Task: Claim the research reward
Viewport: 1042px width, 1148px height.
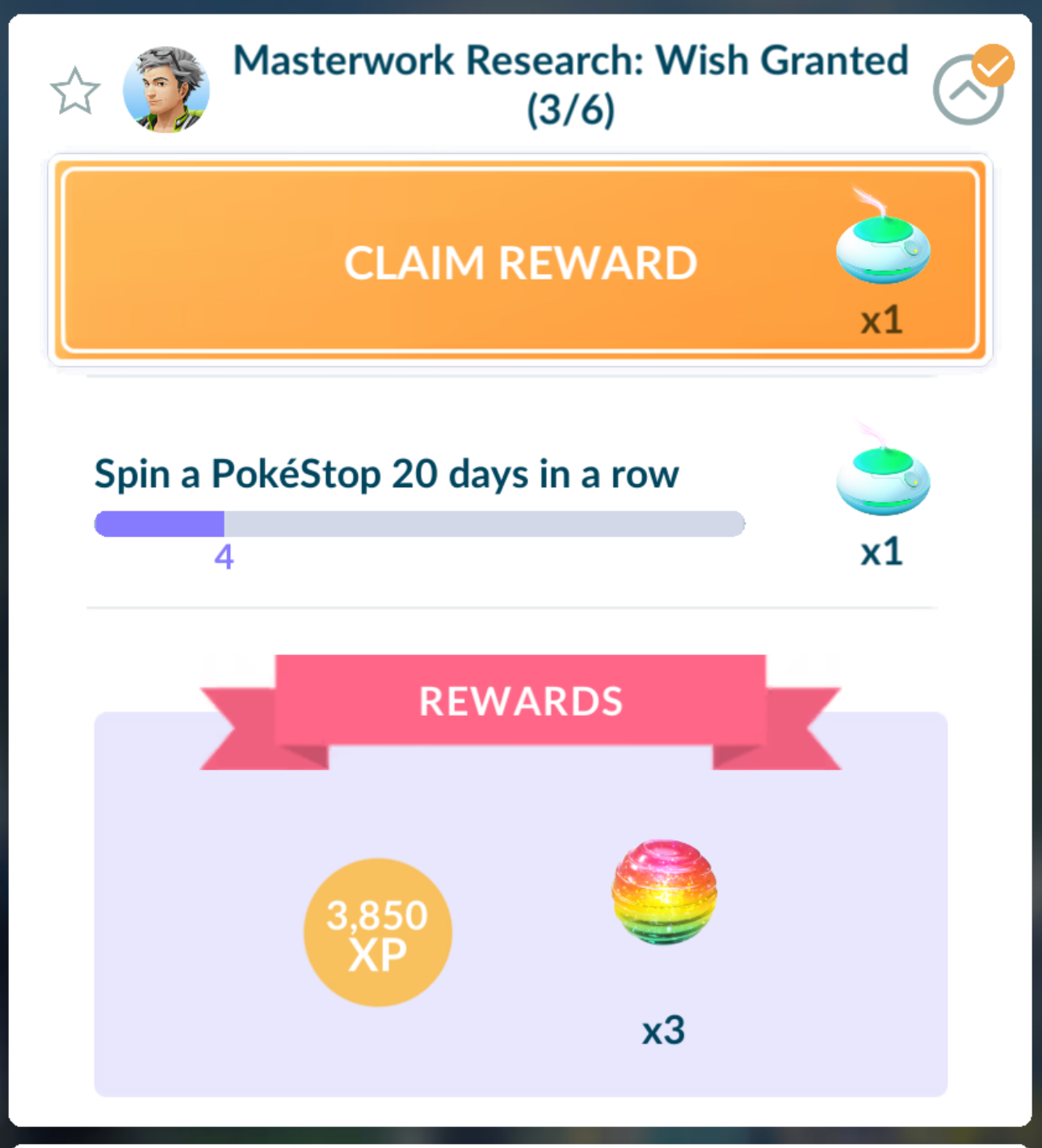Action: [520, 262]
